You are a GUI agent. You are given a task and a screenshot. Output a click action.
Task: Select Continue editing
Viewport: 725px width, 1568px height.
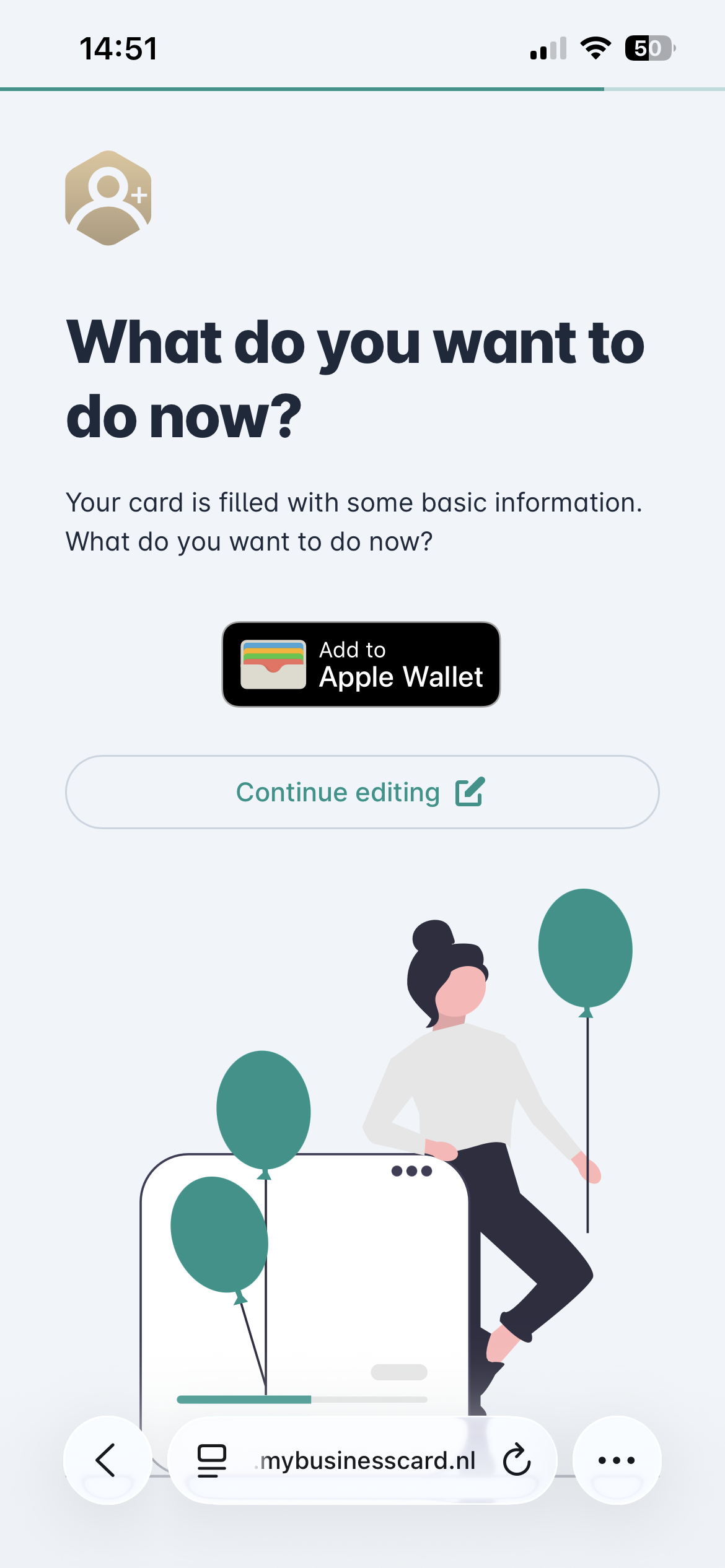362,792
